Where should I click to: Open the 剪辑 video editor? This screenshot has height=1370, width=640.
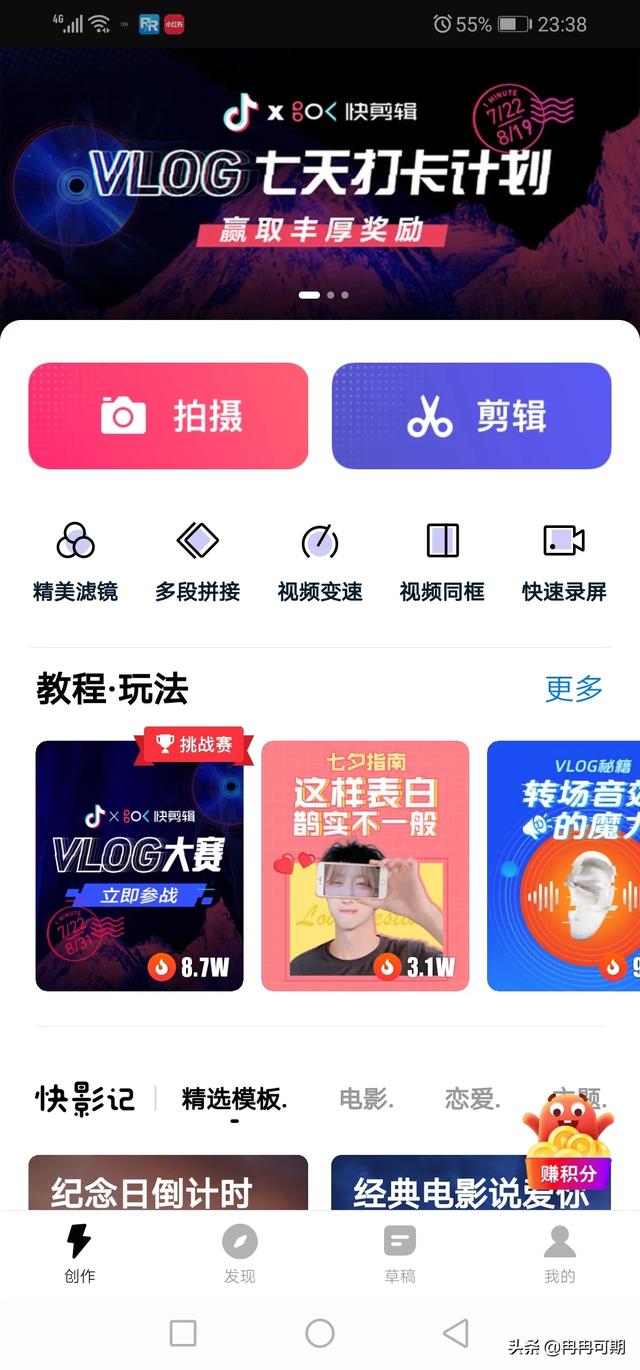pos(471,416)
